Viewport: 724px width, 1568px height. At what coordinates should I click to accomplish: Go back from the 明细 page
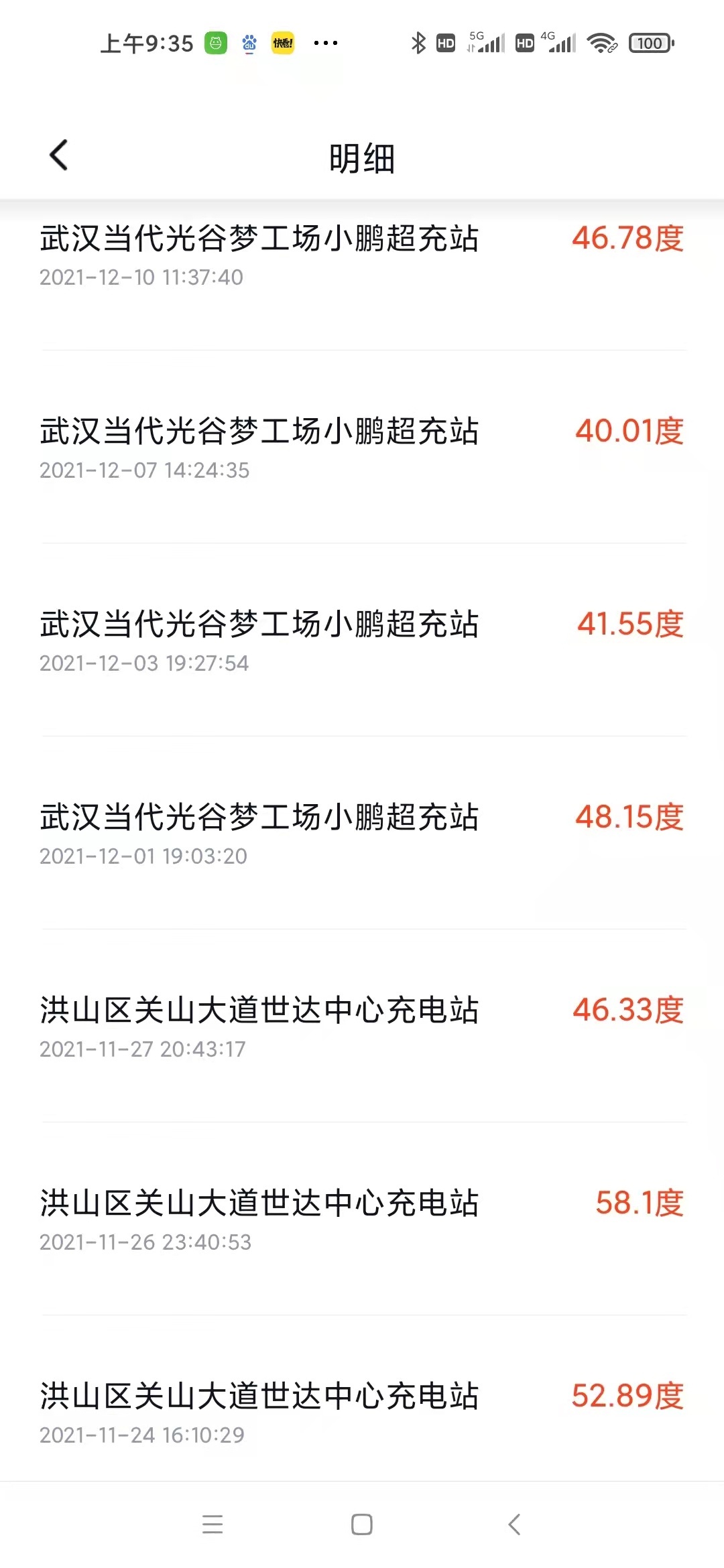pyautogui.click(x=59, y=155)
